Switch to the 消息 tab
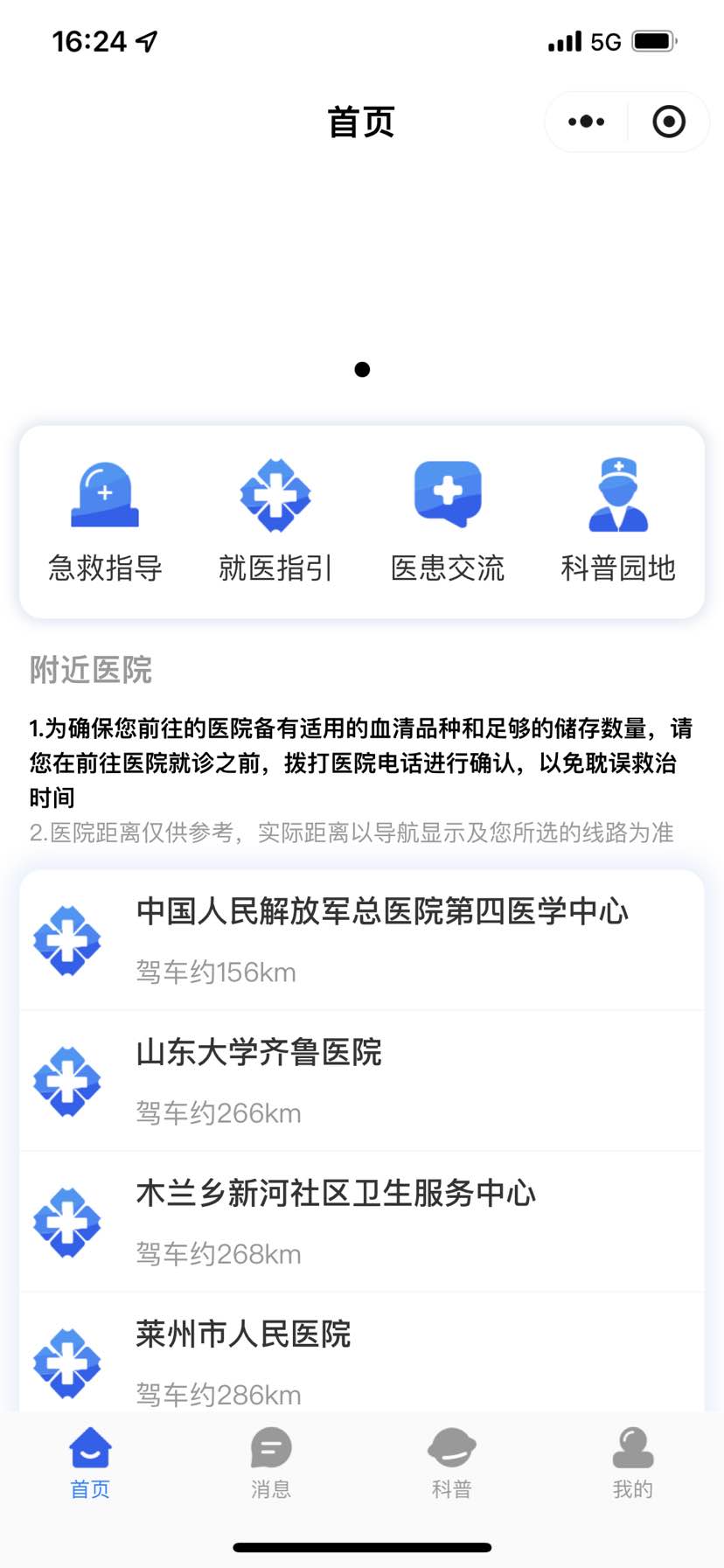Image resolution: width=724 pixels, height=1568 pixels. tap(271, 1462)
